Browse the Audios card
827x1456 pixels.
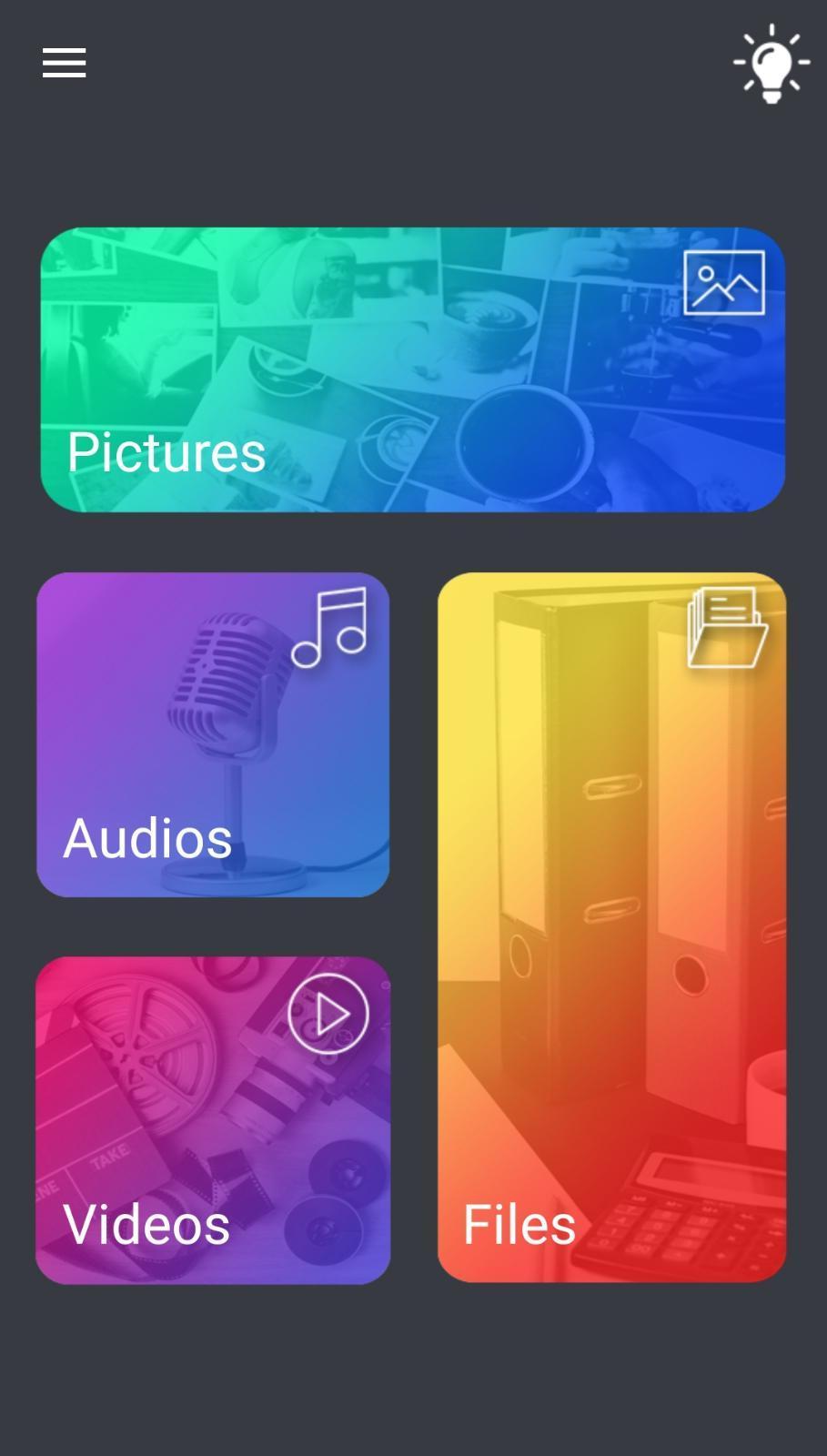click(213, 734)
